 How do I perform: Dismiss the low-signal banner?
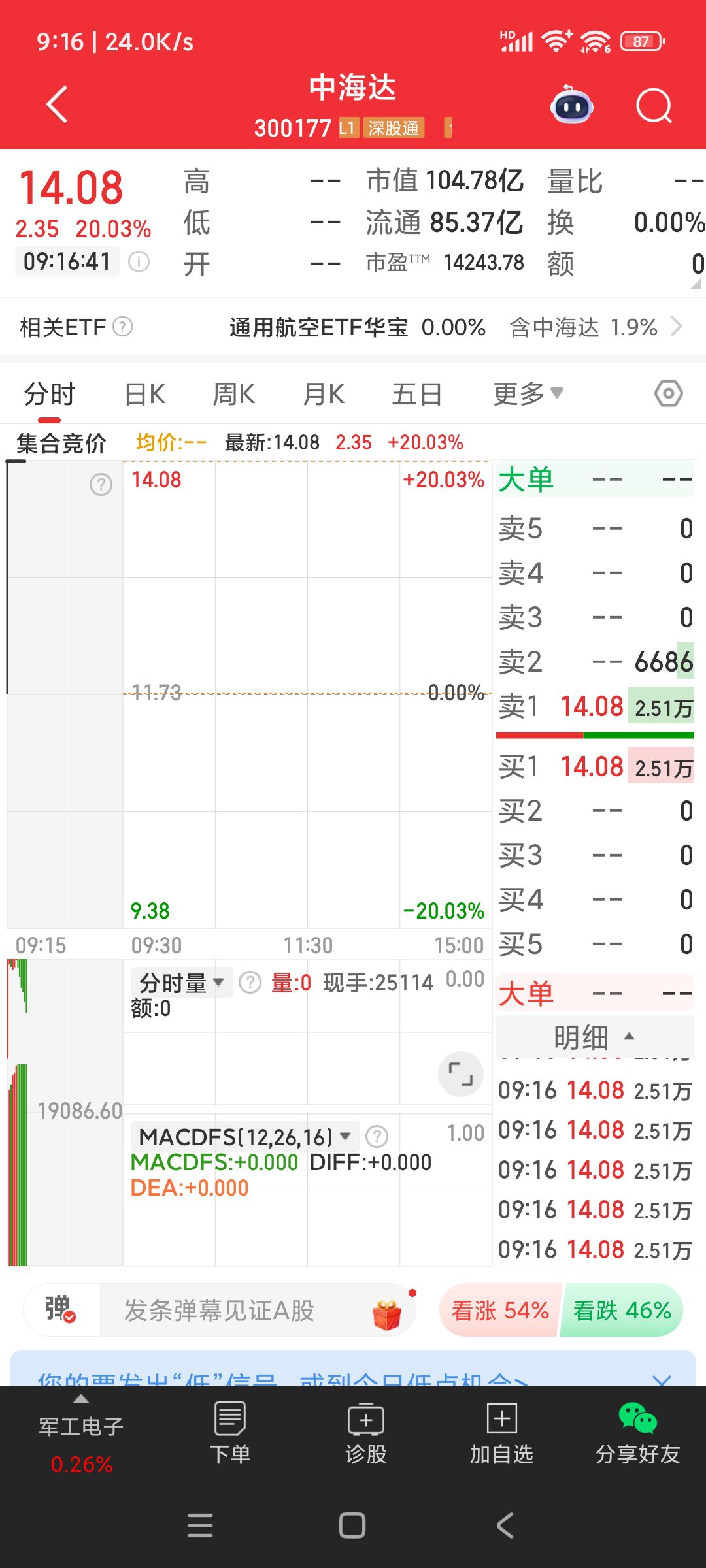(x=662, y=1379)
